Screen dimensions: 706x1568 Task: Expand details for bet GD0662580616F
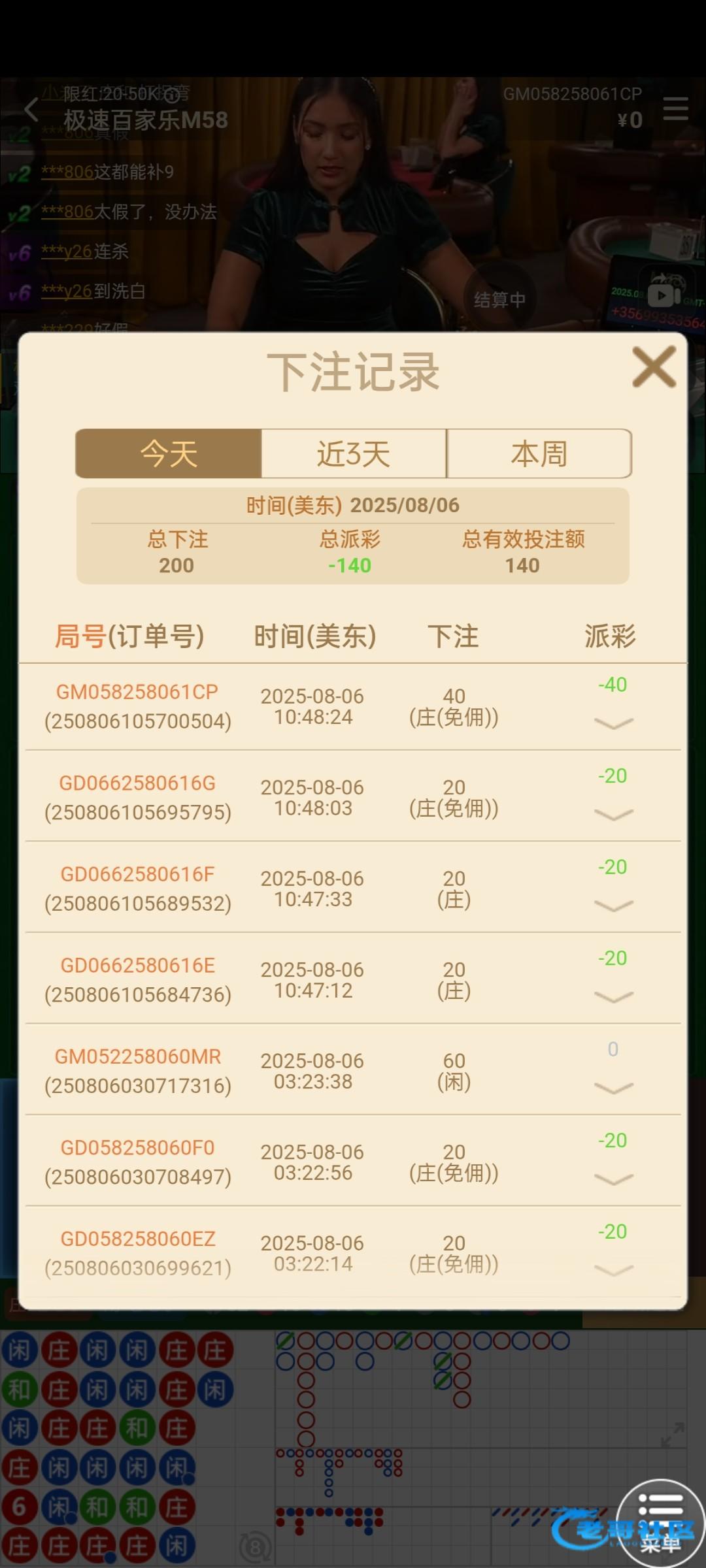pyautogui.click(x=613, y=905)
